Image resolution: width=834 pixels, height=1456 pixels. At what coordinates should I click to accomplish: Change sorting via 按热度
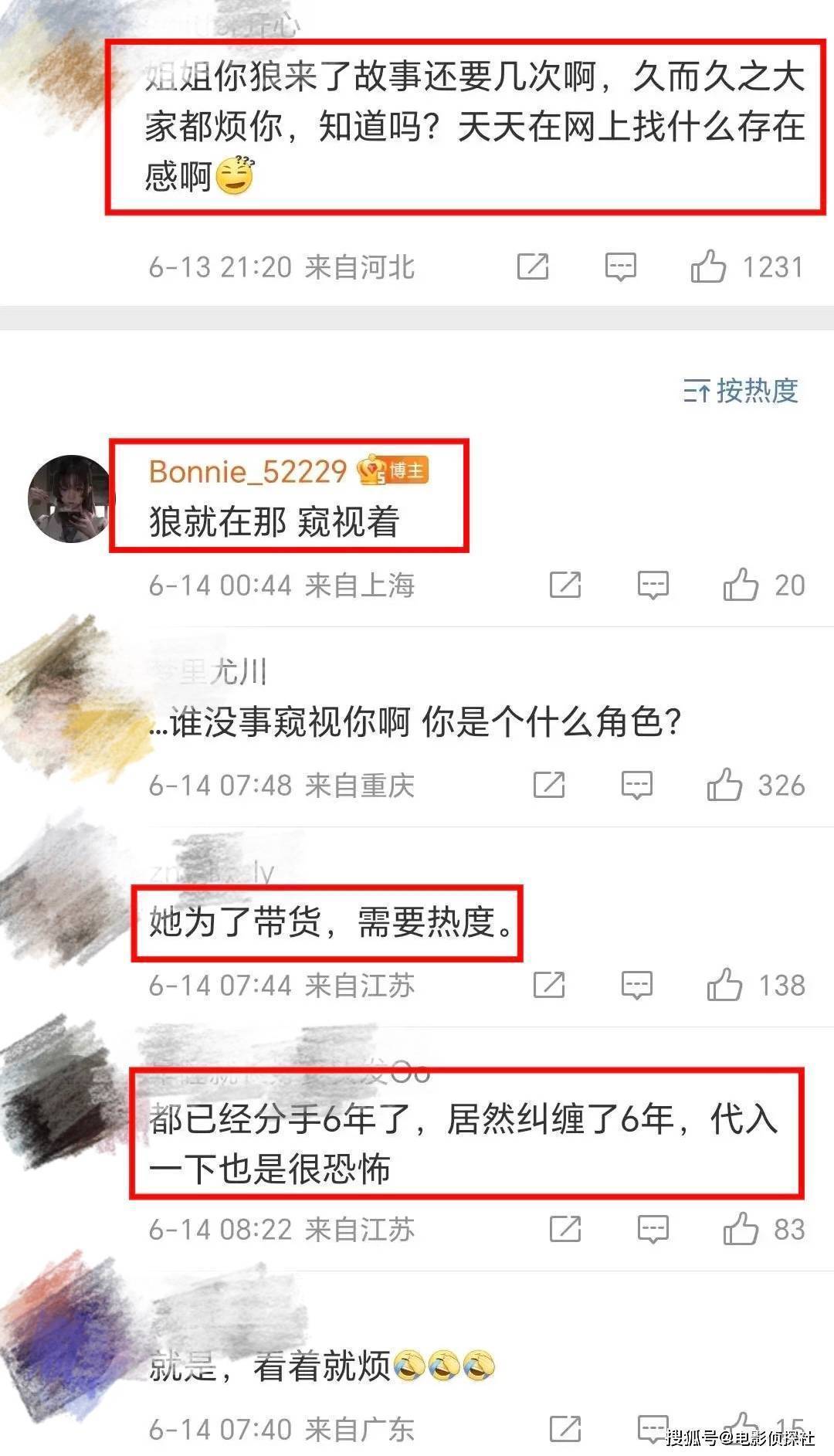741,391
